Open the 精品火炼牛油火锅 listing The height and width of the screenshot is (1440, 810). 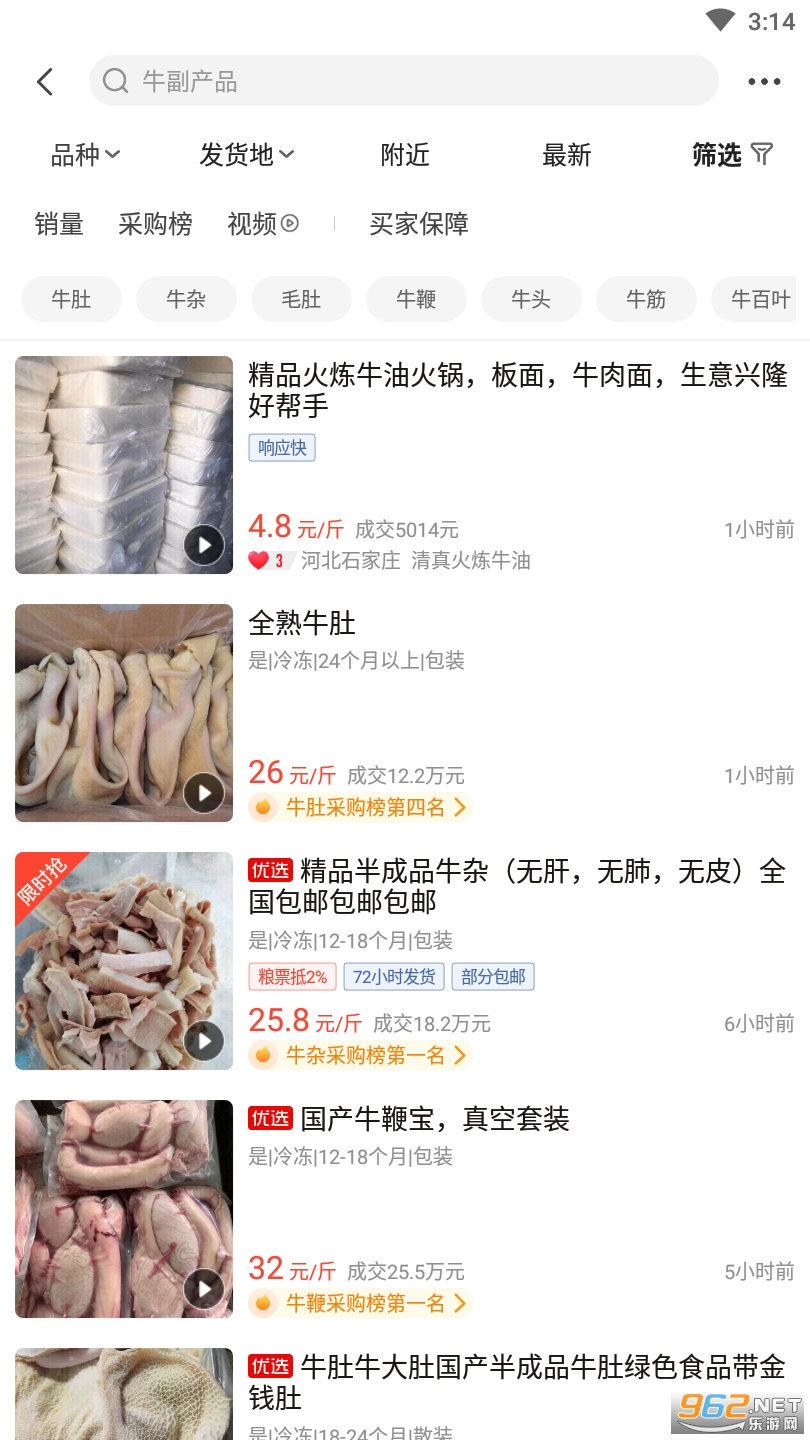pos(517,390)
